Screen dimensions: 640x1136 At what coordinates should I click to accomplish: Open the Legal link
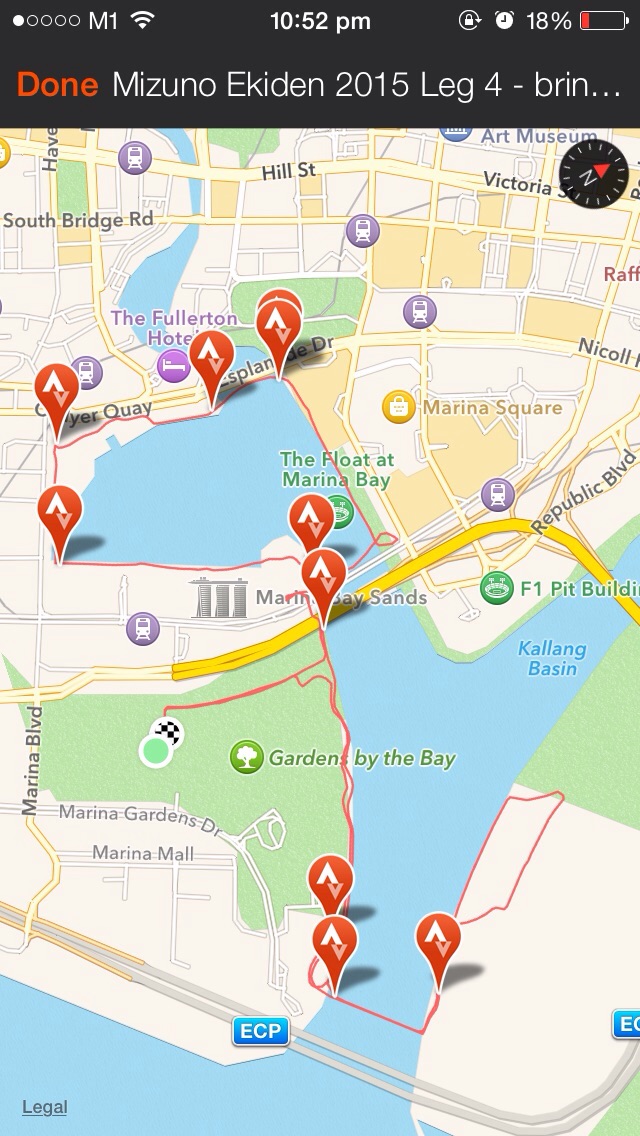point(44,1106)
